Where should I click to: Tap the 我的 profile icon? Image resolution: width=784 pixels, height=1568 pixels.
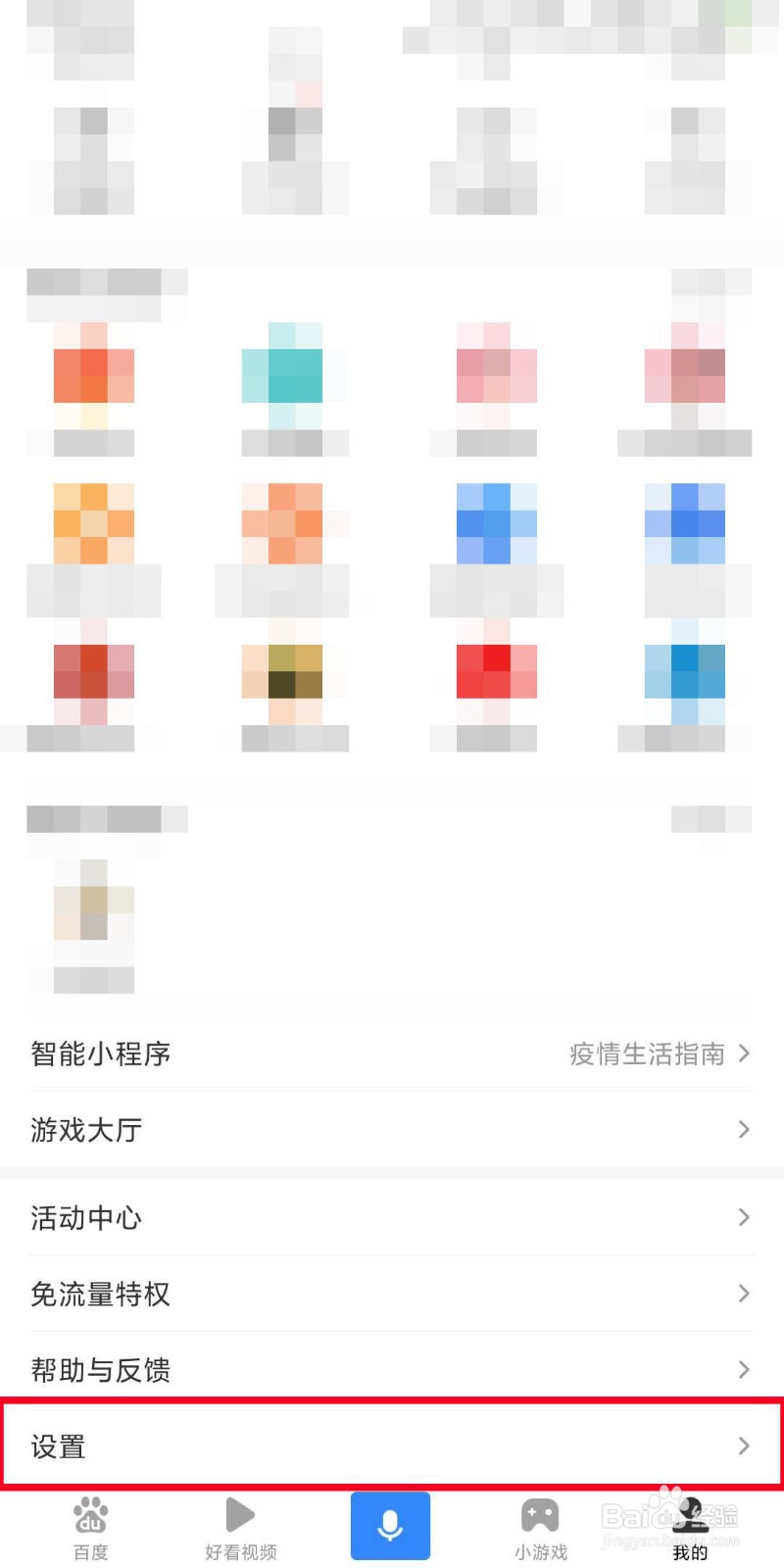click(691, 1514)
